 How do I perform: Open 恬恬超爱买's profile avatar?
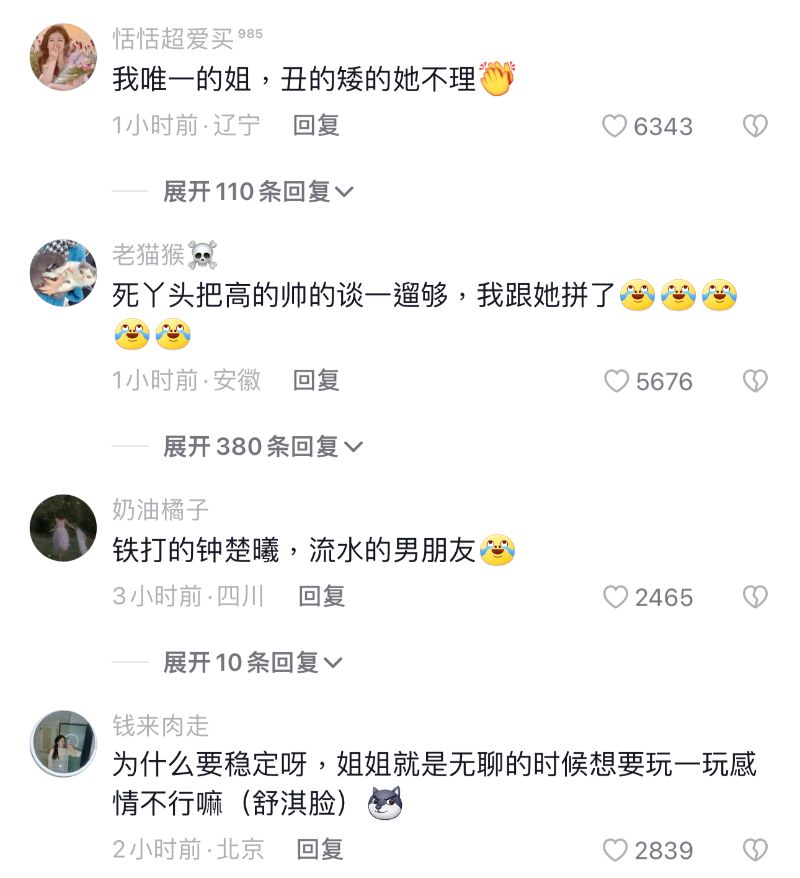point(63,57)
